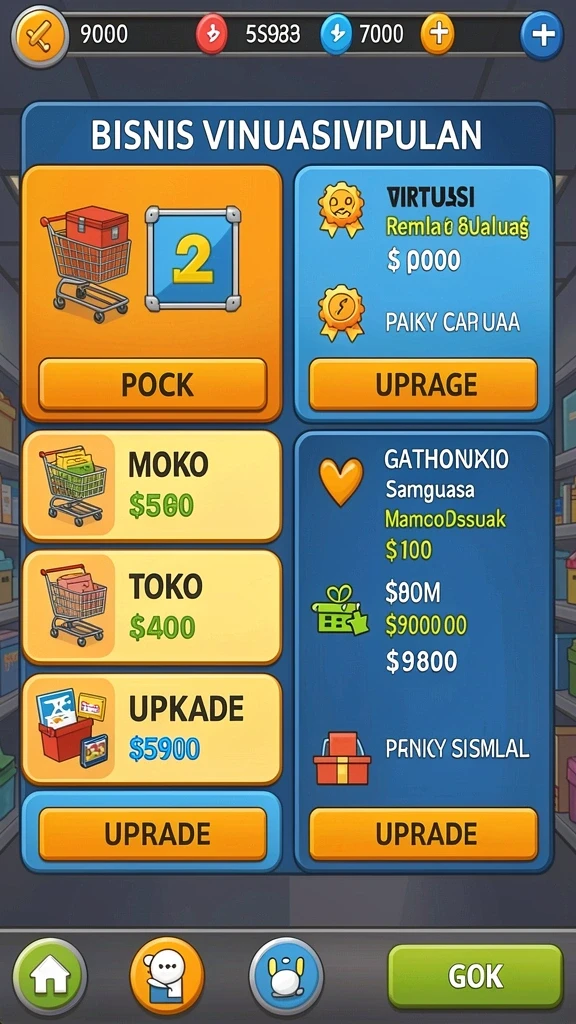Tap the UPRADE button below the UPKADE card
Image resolution: width=576 pixels, height=1024 pixels.
[153, 834]
